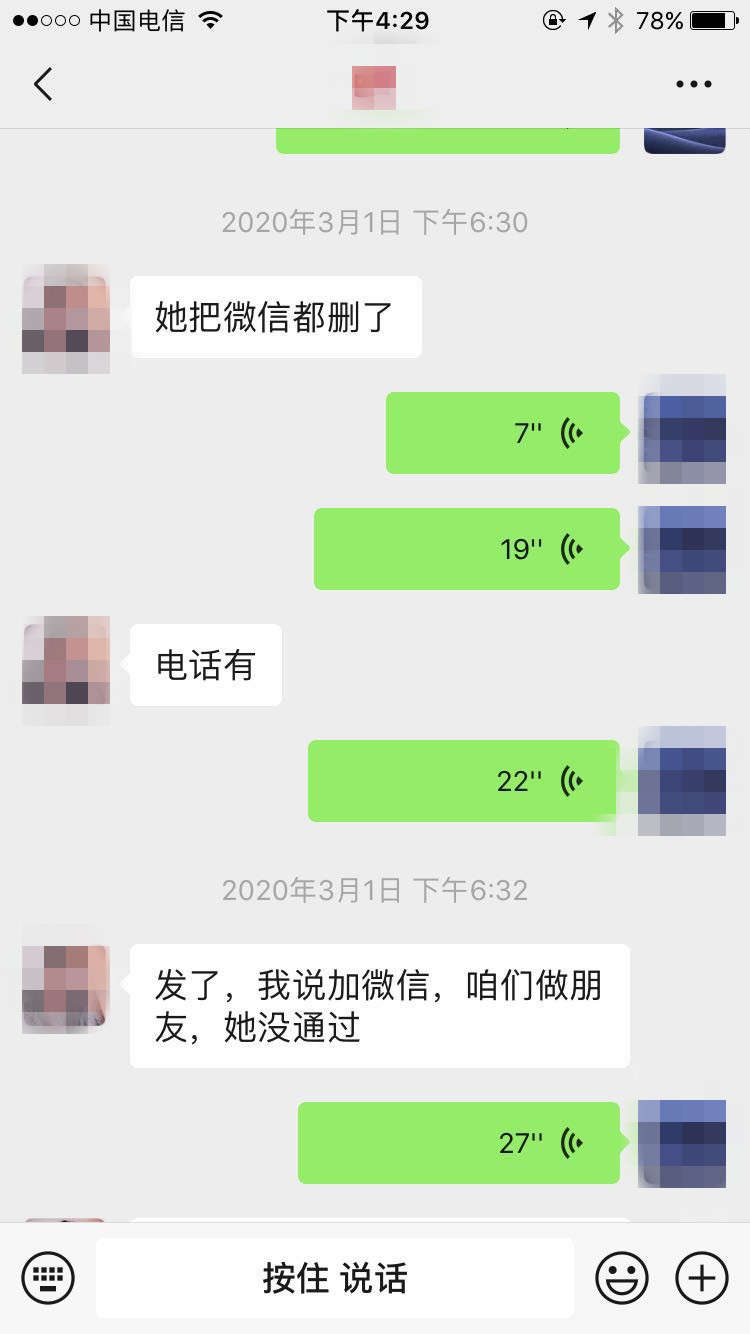Image resolution: width=750 pixels, height=1334 pixels.
Task: Tap the back arrow to exit the chat
Action: coord(42,84)
